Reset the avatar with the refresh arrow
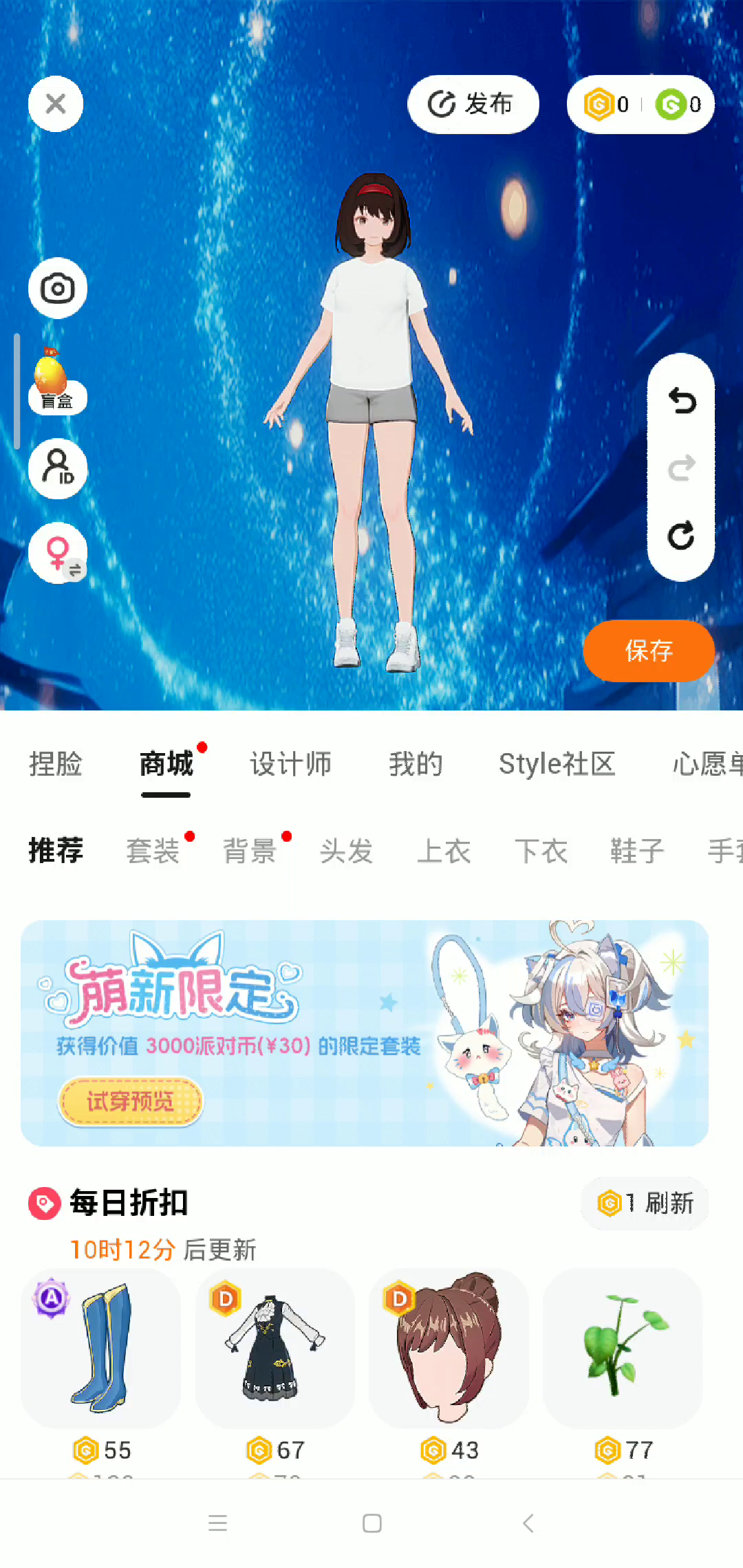 click(x=682, y=536)
